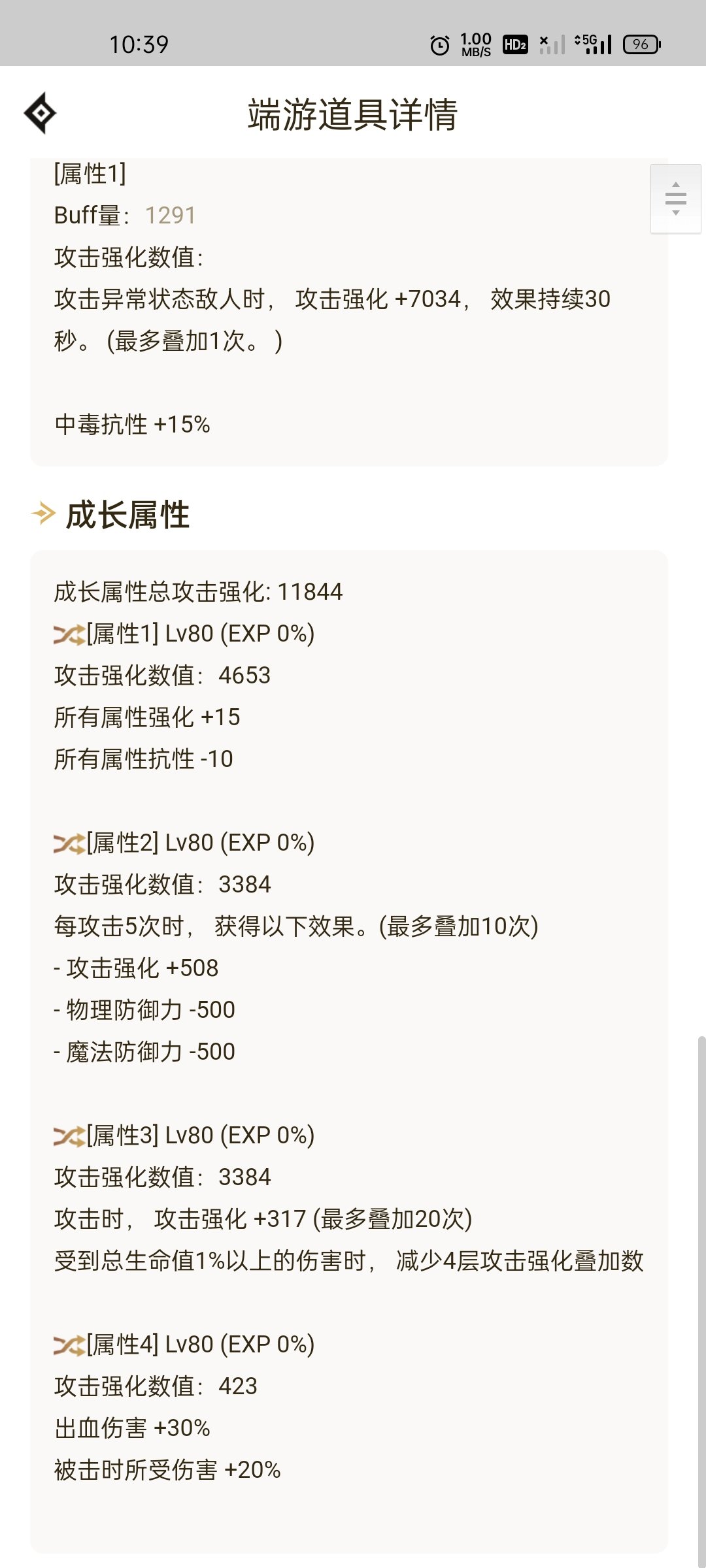Tap the diamond icon in the header
Viewport: 706px width, 1568px height.
(x=41, y=113)
